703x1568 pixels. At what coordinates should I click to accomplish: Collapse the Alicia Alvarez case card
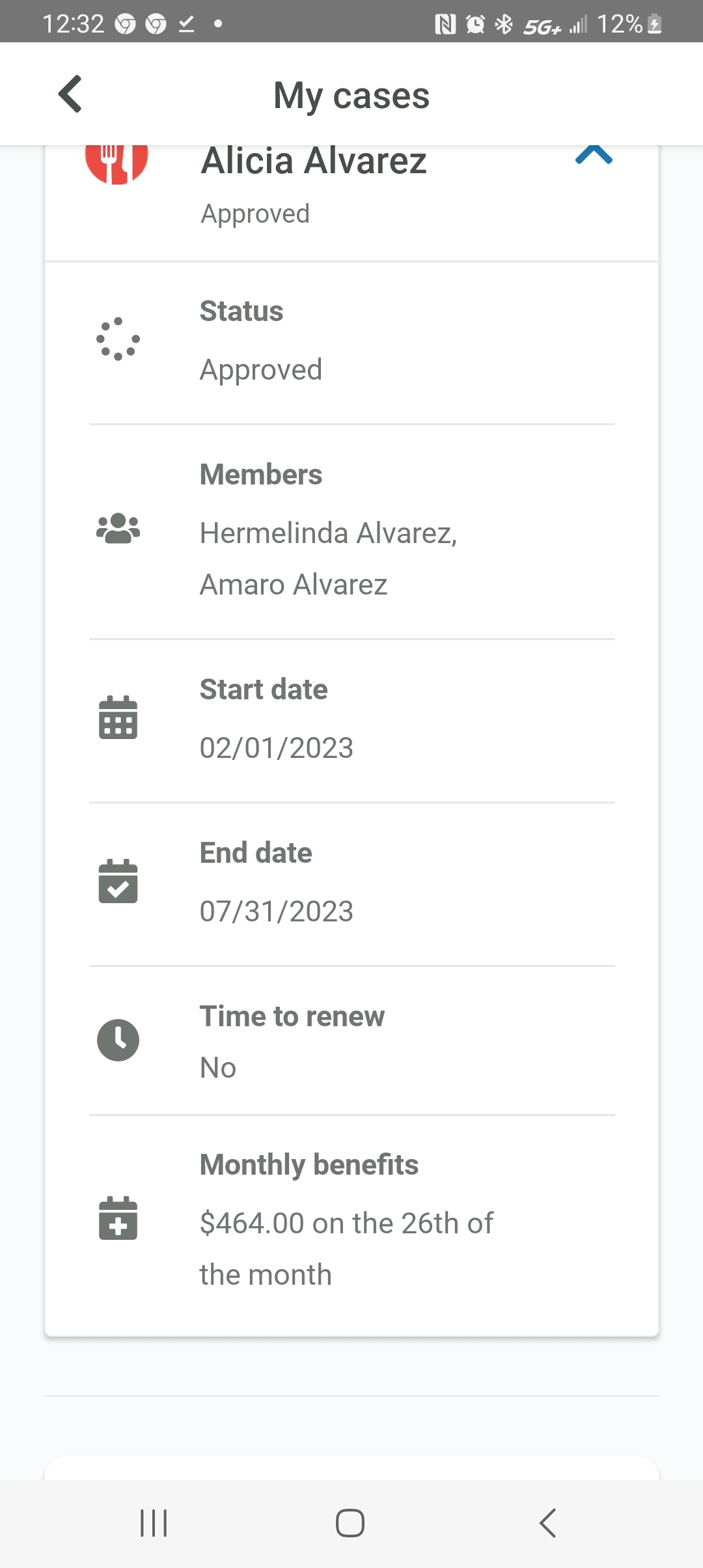(x=594, y=155)
